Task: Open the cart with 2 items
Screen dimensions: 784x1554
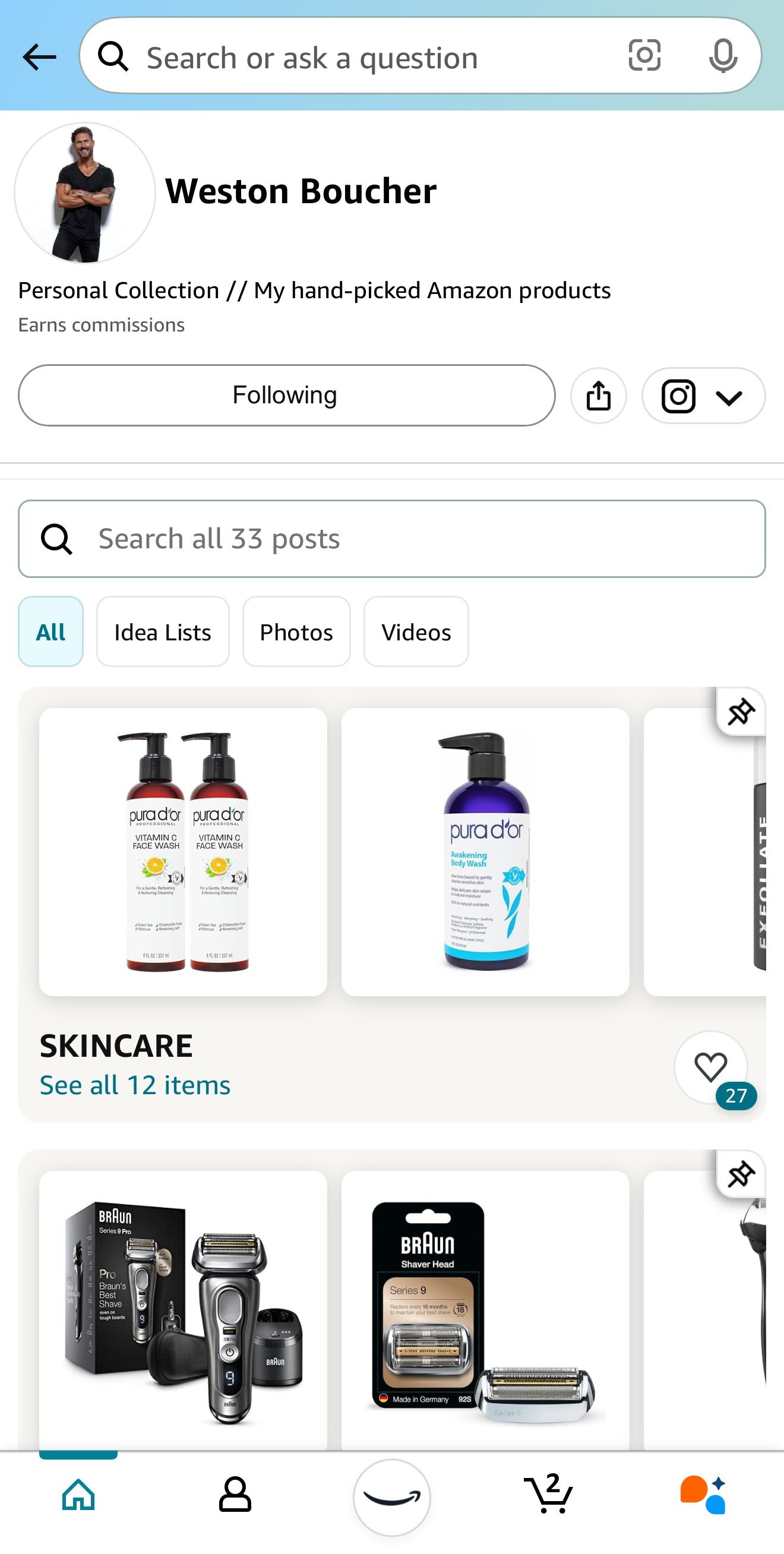Action: coord(548,1493)
